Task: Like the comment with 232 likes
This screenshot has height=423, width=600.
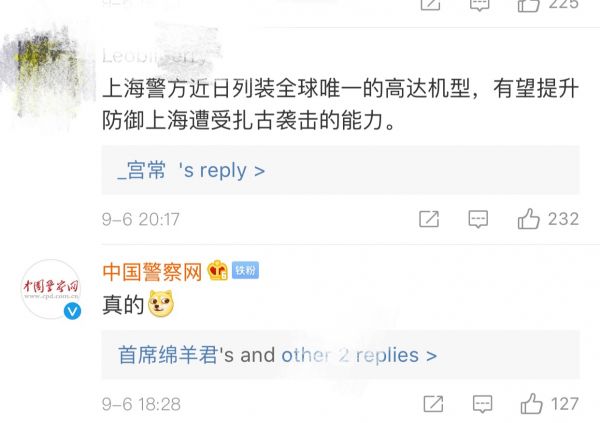Action: coord(530,219)
